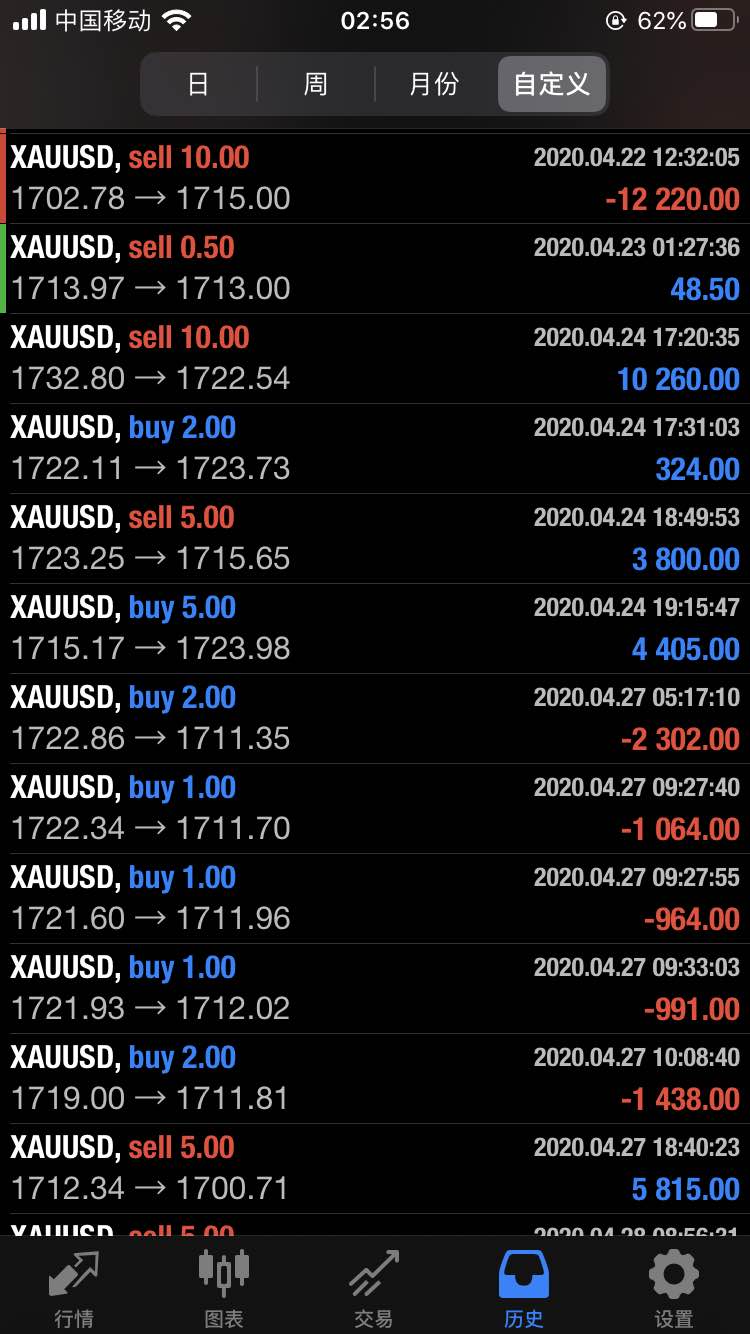View the sell 10.00 trade with 10 260.00 profit
Viewport: 750px width, 1334px height.
(375, 358)
